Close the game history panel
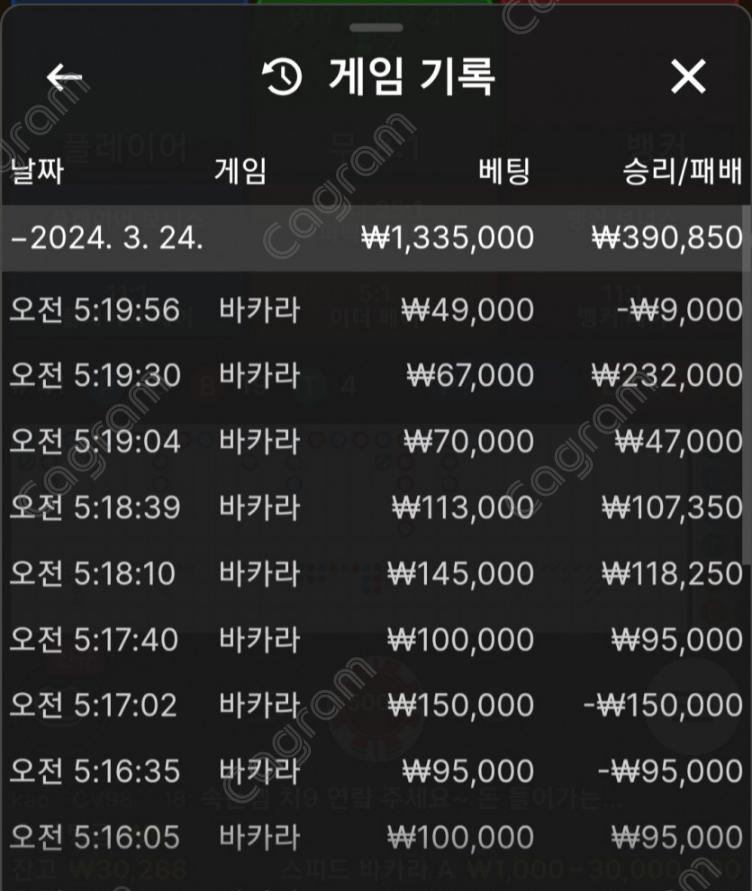 (x=688, y=77)
